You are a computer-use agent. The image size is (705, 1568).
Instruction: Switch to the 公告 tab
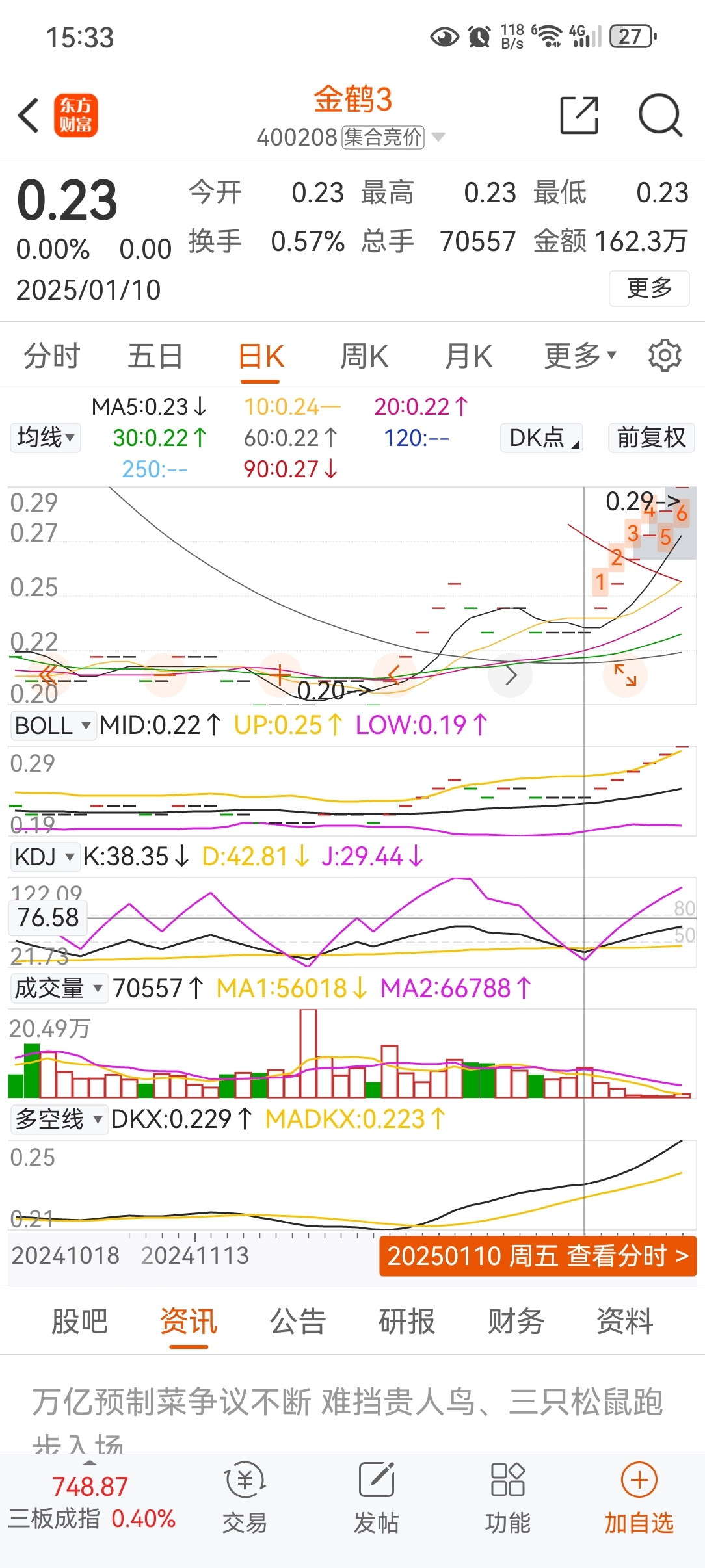[x=297, y=1321]
